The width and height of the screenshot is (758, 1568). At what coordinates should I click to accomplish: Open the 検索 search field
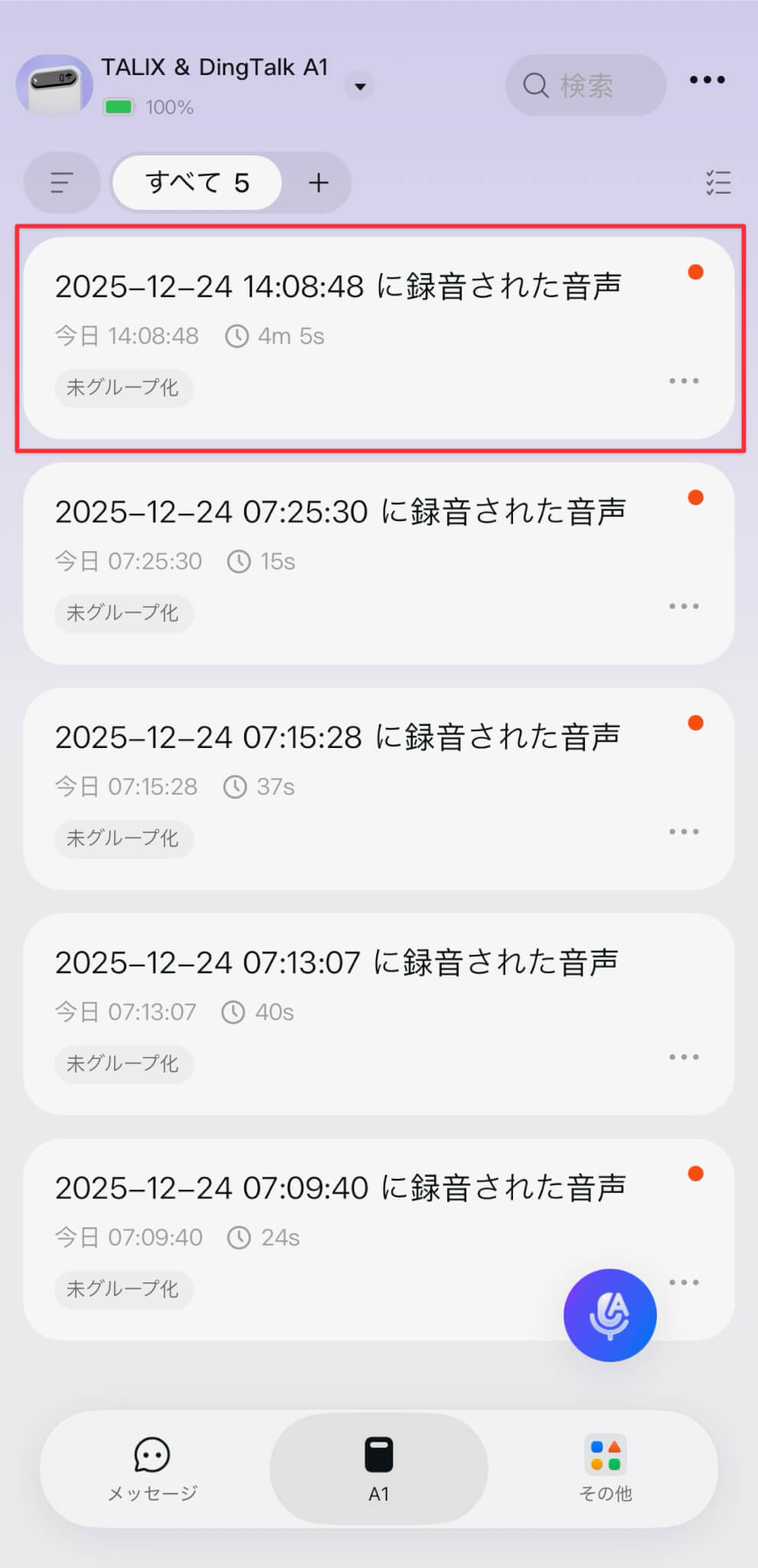(585, 85)
